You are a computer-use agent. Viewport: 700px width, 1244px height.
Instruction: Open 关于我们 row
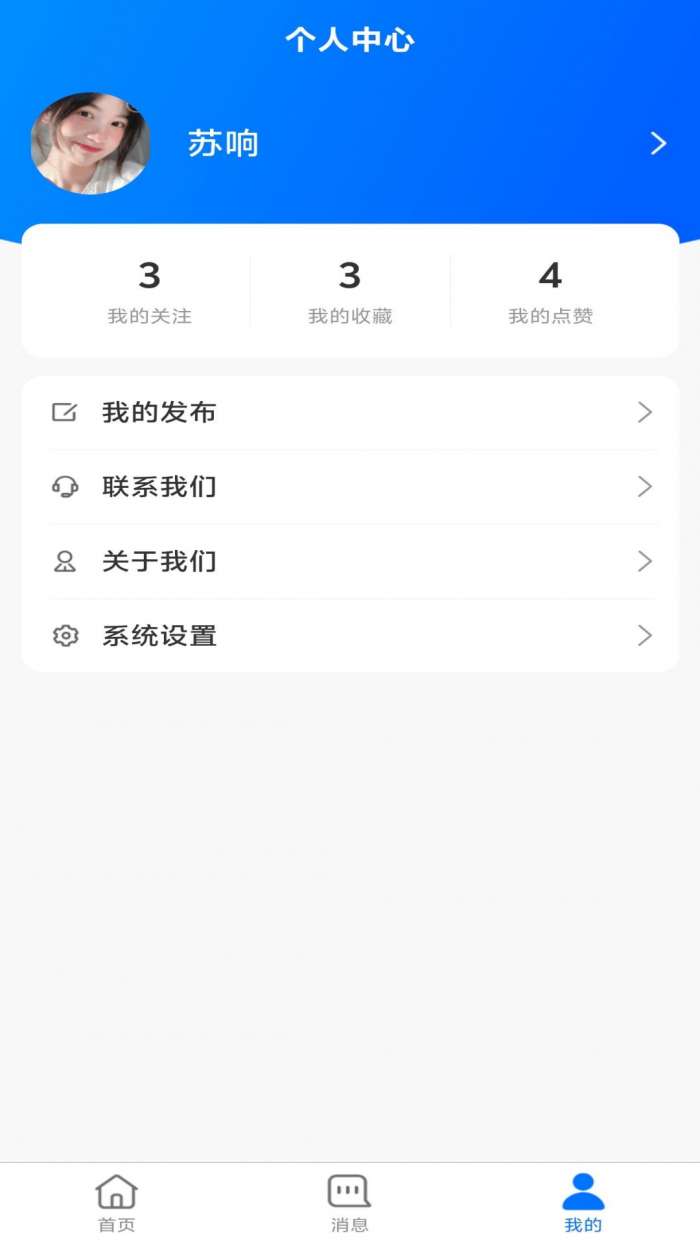click(350, 562)
